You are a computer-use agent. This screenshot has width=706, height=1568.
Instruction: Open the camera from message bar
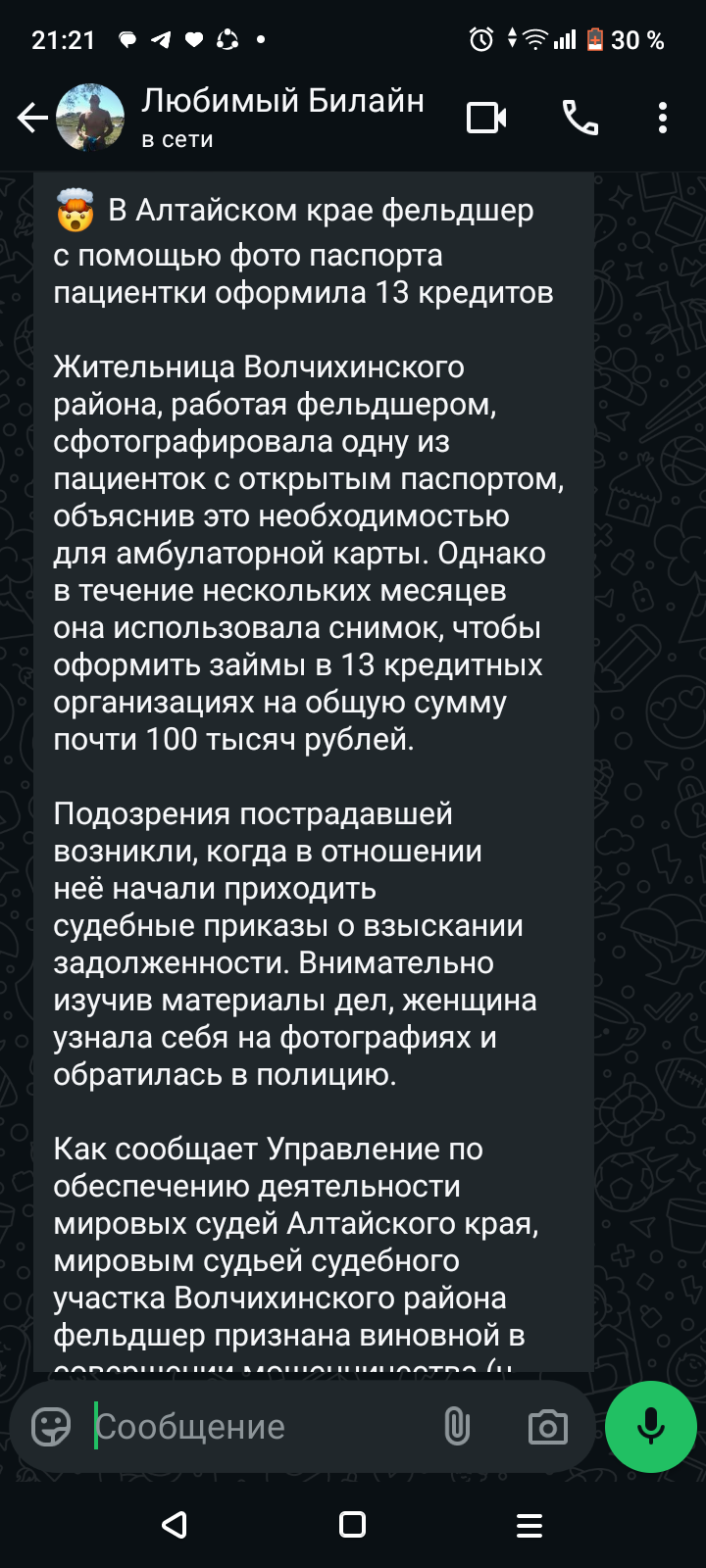click(x=548, y=1427)
